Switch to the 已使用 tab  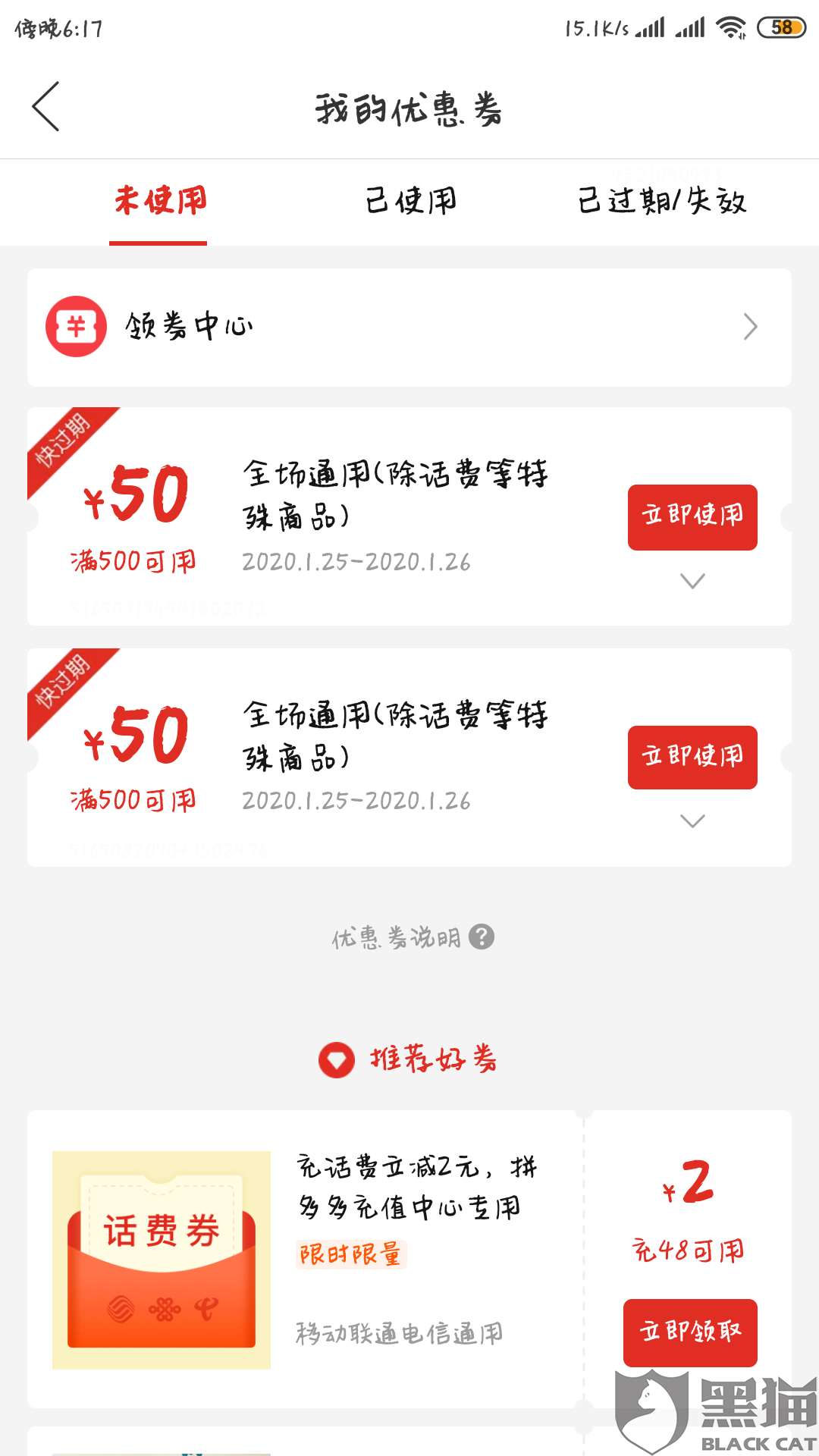[410, 202]
